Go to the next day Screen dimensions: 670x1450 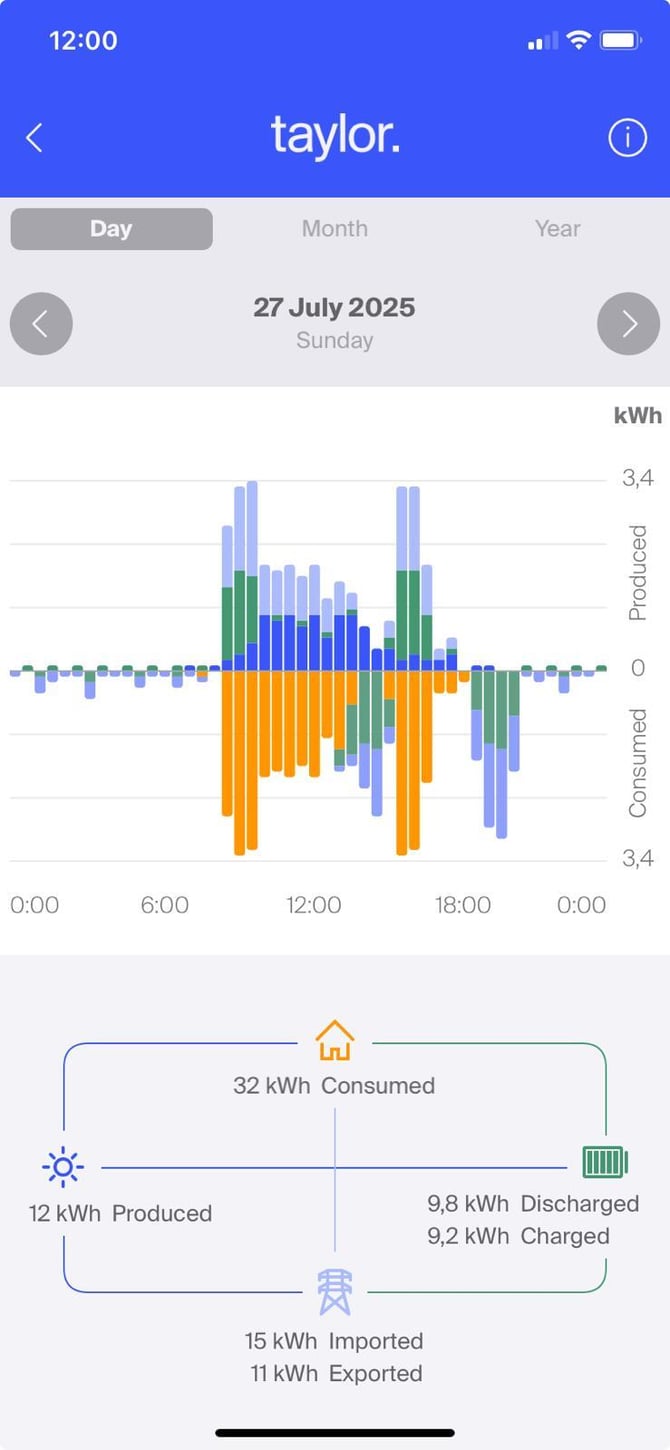point(628,324)
